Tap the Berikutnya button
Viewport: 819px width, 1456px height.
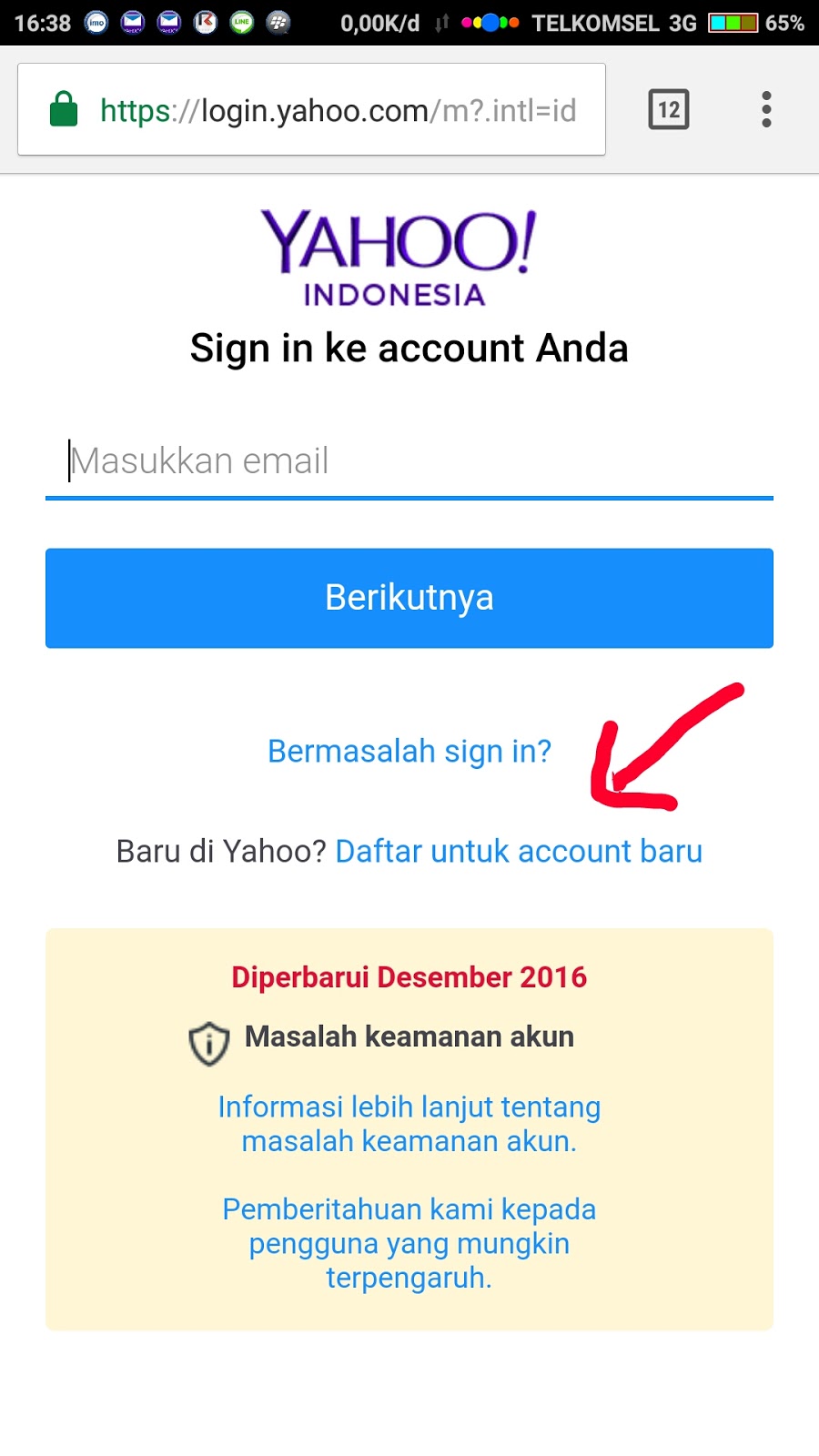tap(409, 598)
